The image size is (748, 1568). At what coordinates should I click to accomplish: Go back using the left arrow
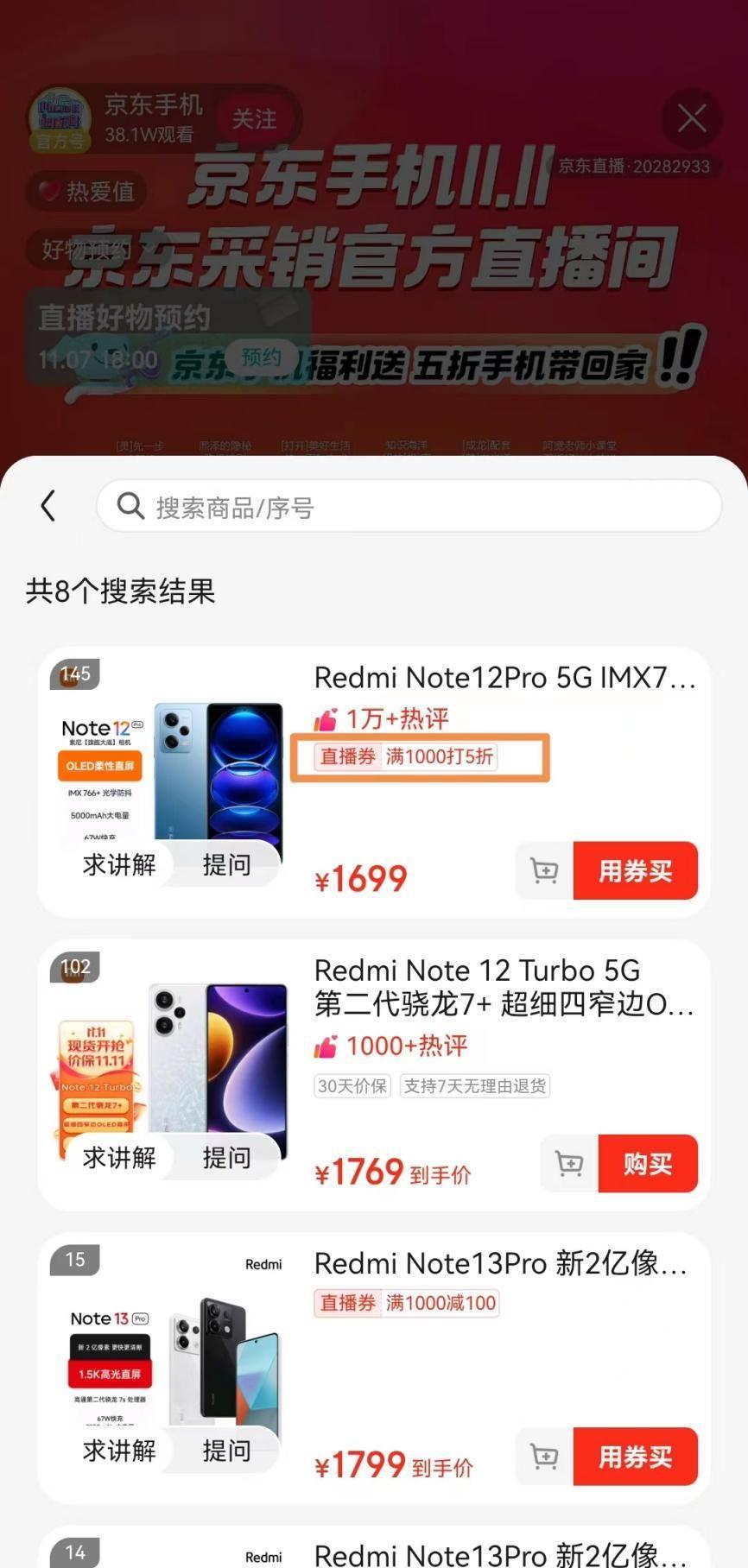48,506
